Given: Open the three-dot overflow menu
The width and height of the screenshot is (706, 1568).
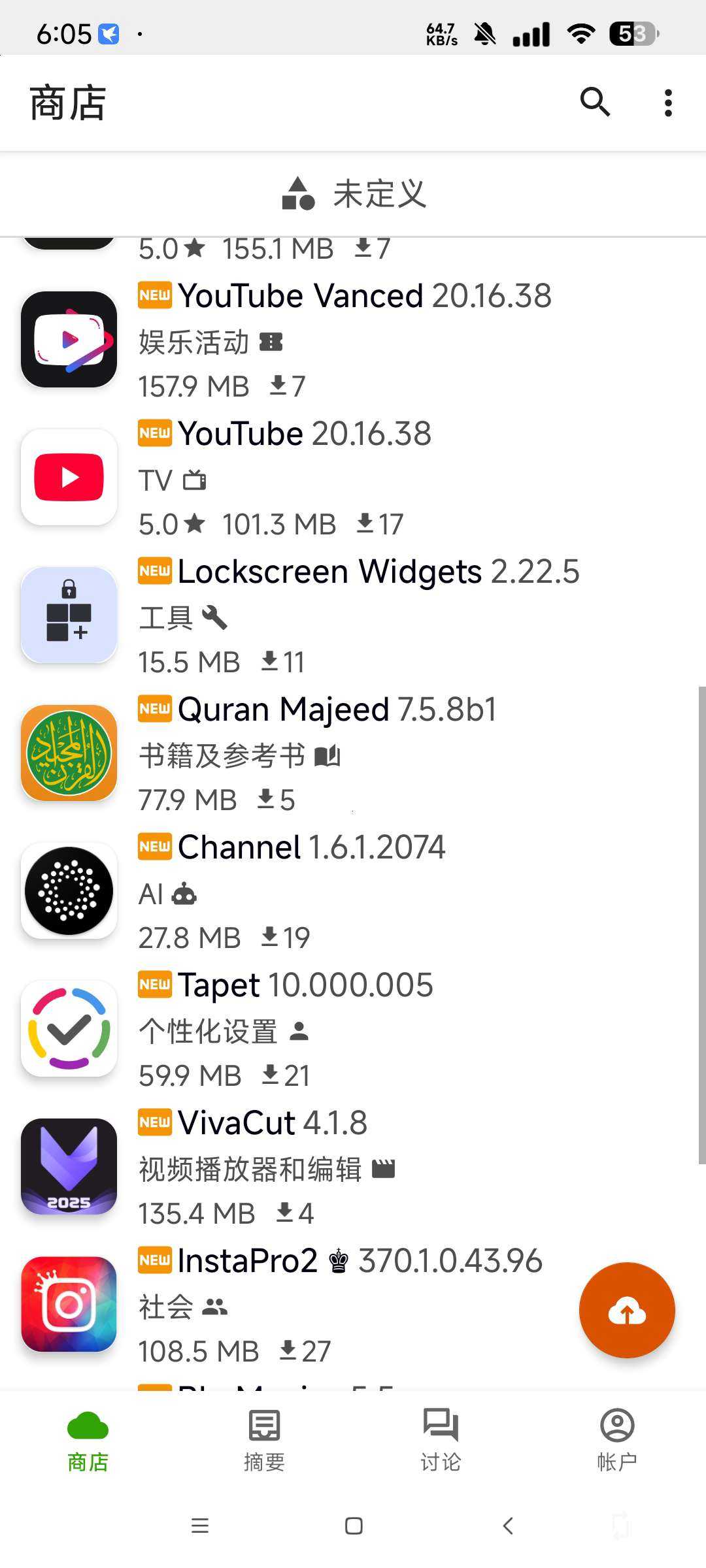Looking at the screenshot, I should coord(667,103).
